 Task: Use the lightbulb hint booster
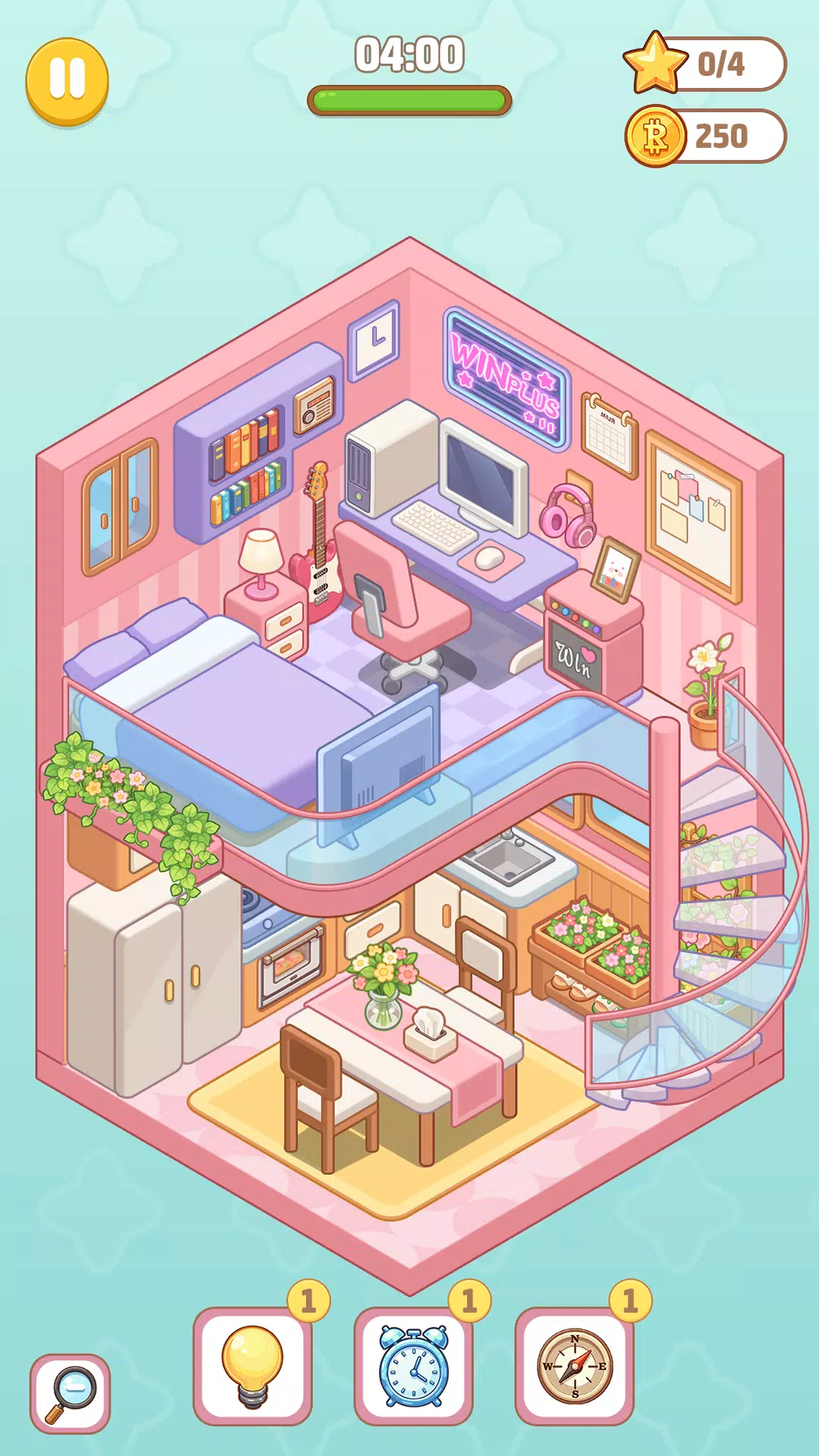pyautogui.click(x=253, y=1367)
